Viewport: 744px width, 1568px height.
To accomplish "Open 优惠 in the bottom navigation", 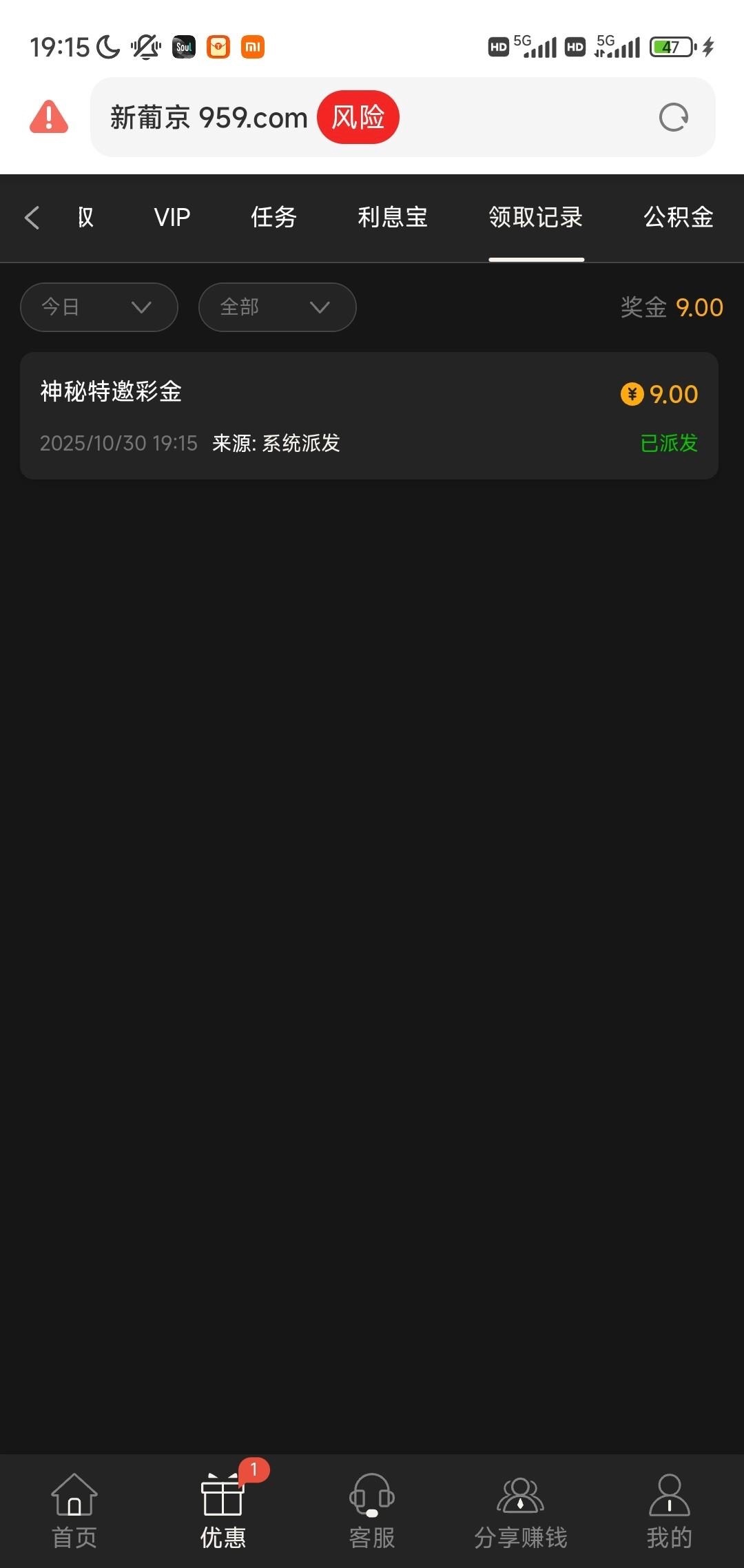I will pyautogui.click(x=223, y=1510).
